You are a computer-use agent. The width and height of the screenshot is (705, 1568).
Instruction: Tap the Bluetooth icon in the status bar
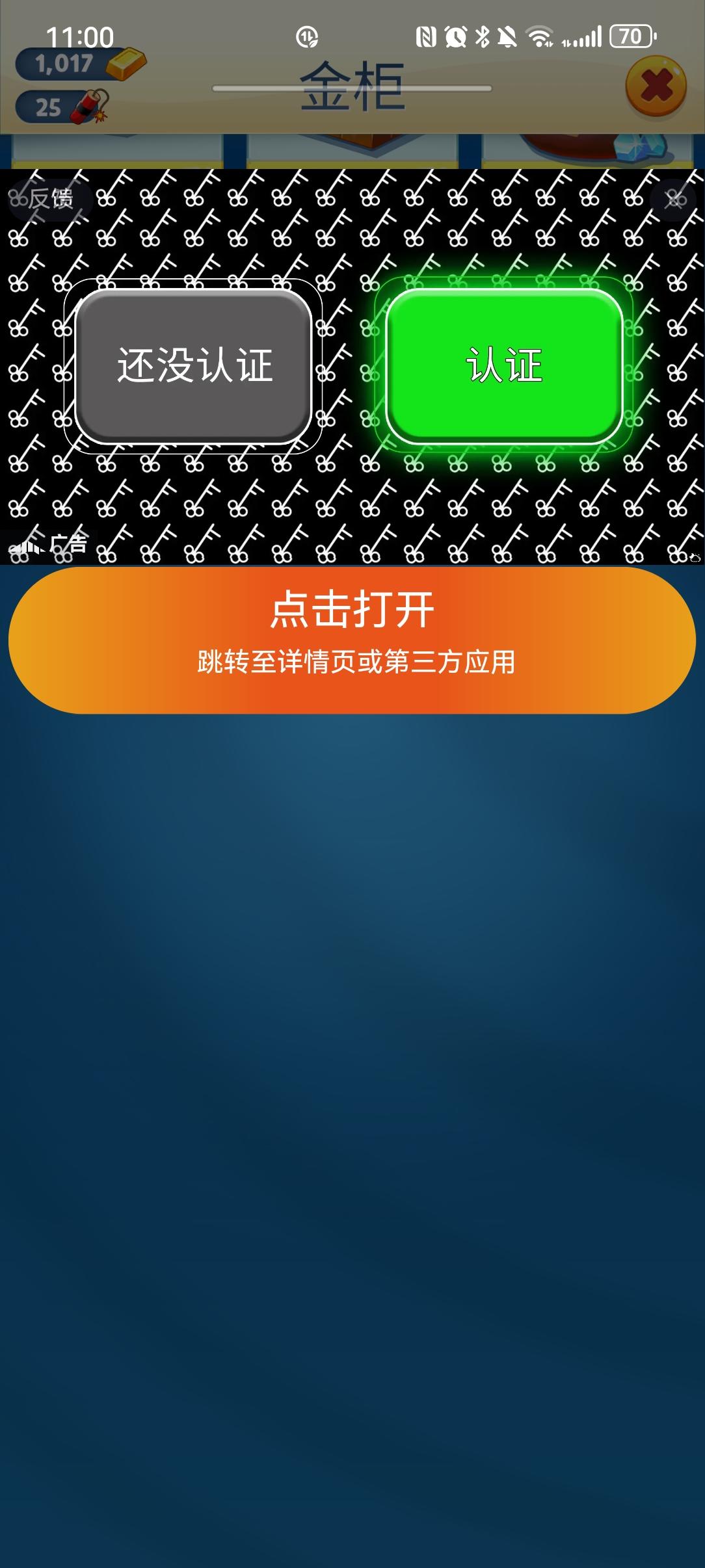(483, 36)
